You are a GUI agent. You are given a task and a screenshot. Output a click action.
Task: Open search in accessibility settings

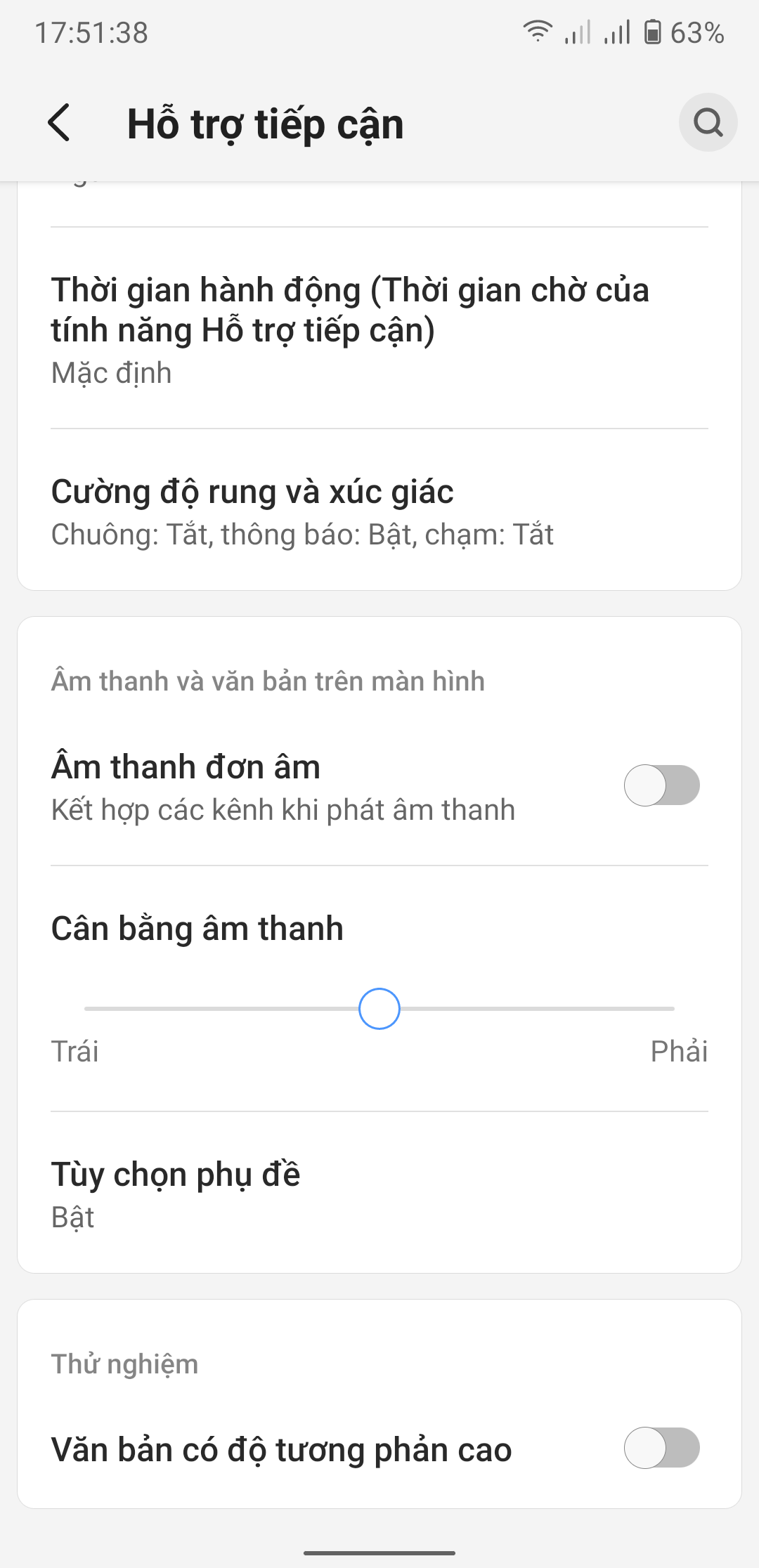point(708,123)
